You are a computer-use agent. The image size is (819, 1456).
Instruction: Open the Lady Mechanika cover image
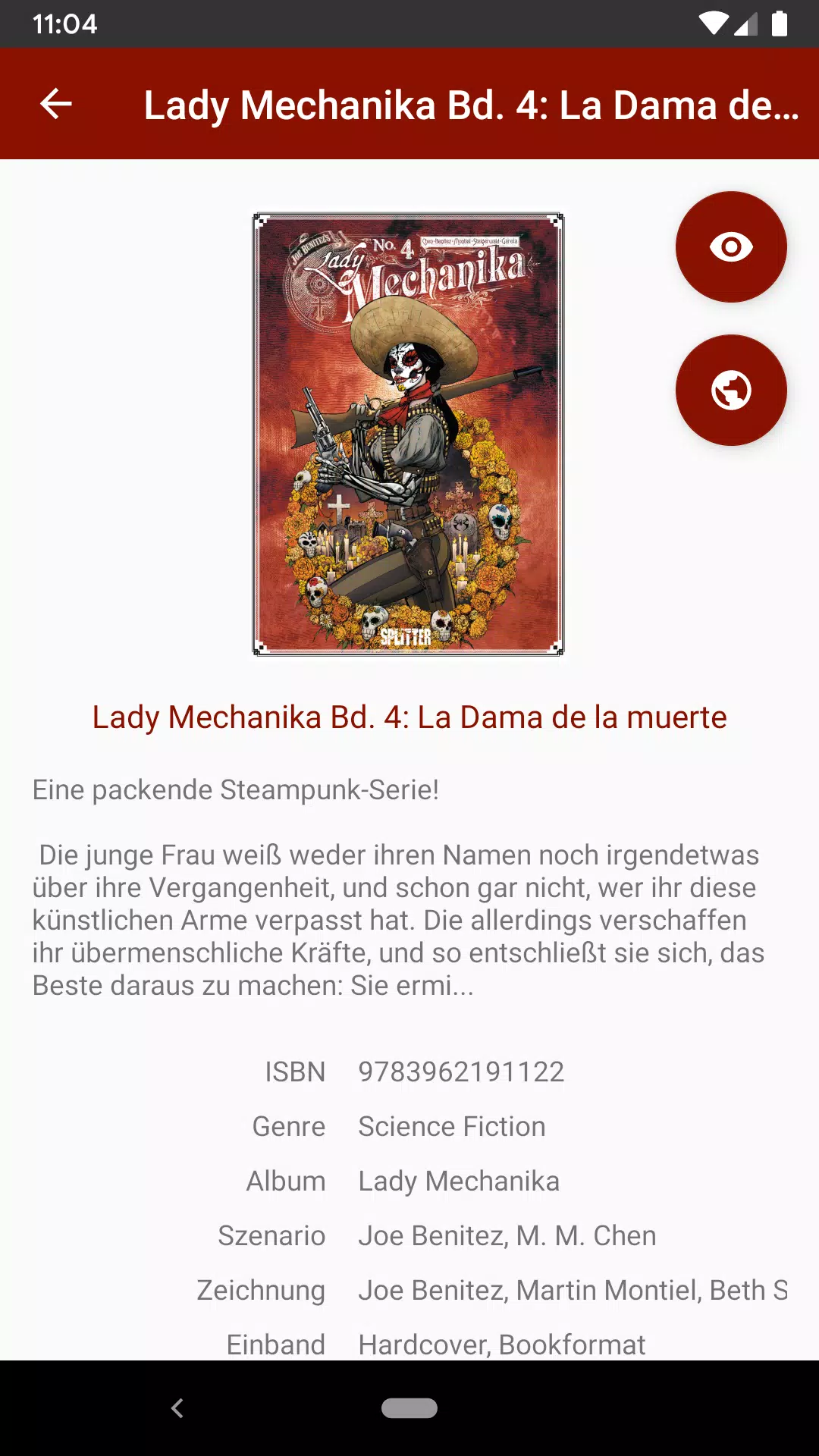point(408,434)
